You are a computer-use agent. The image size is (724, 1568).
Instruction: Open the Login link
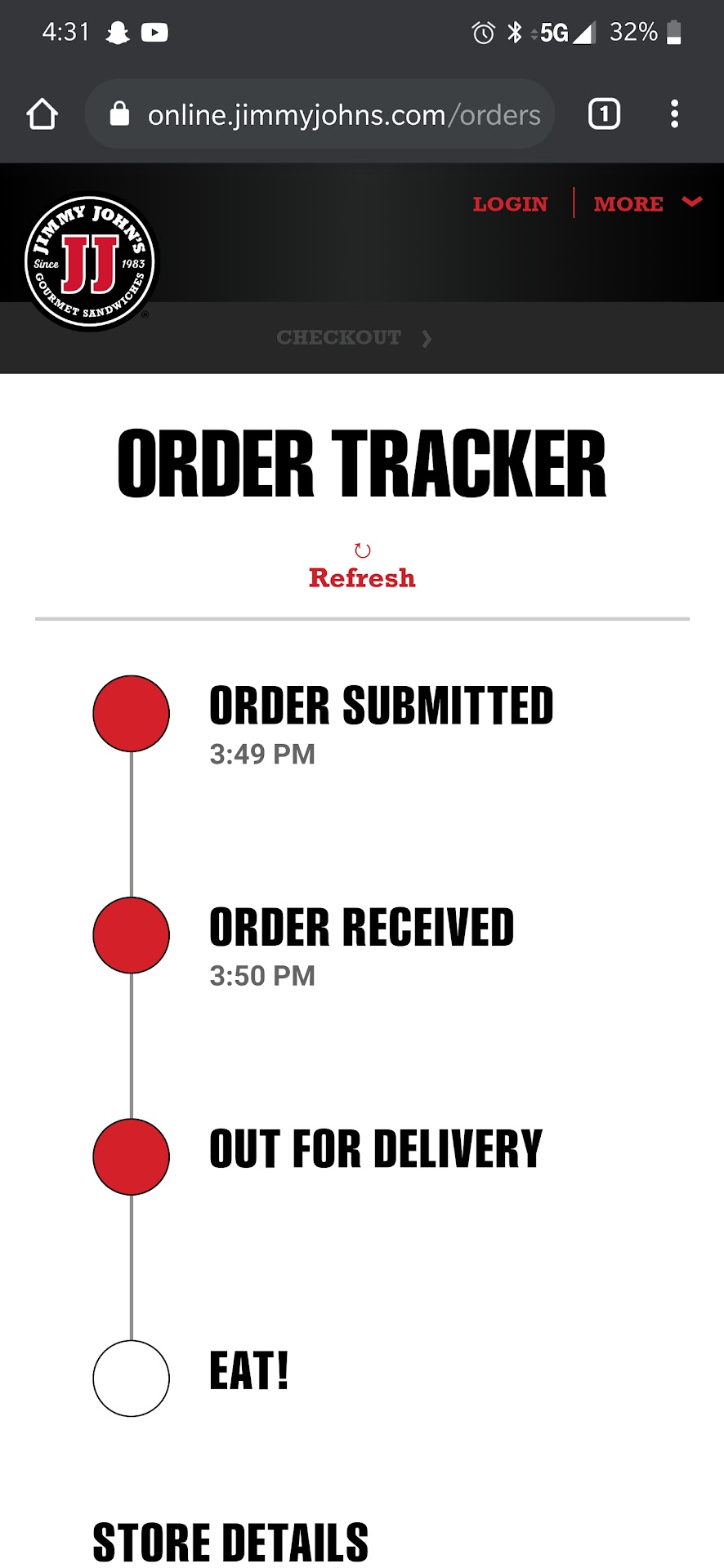510,203
